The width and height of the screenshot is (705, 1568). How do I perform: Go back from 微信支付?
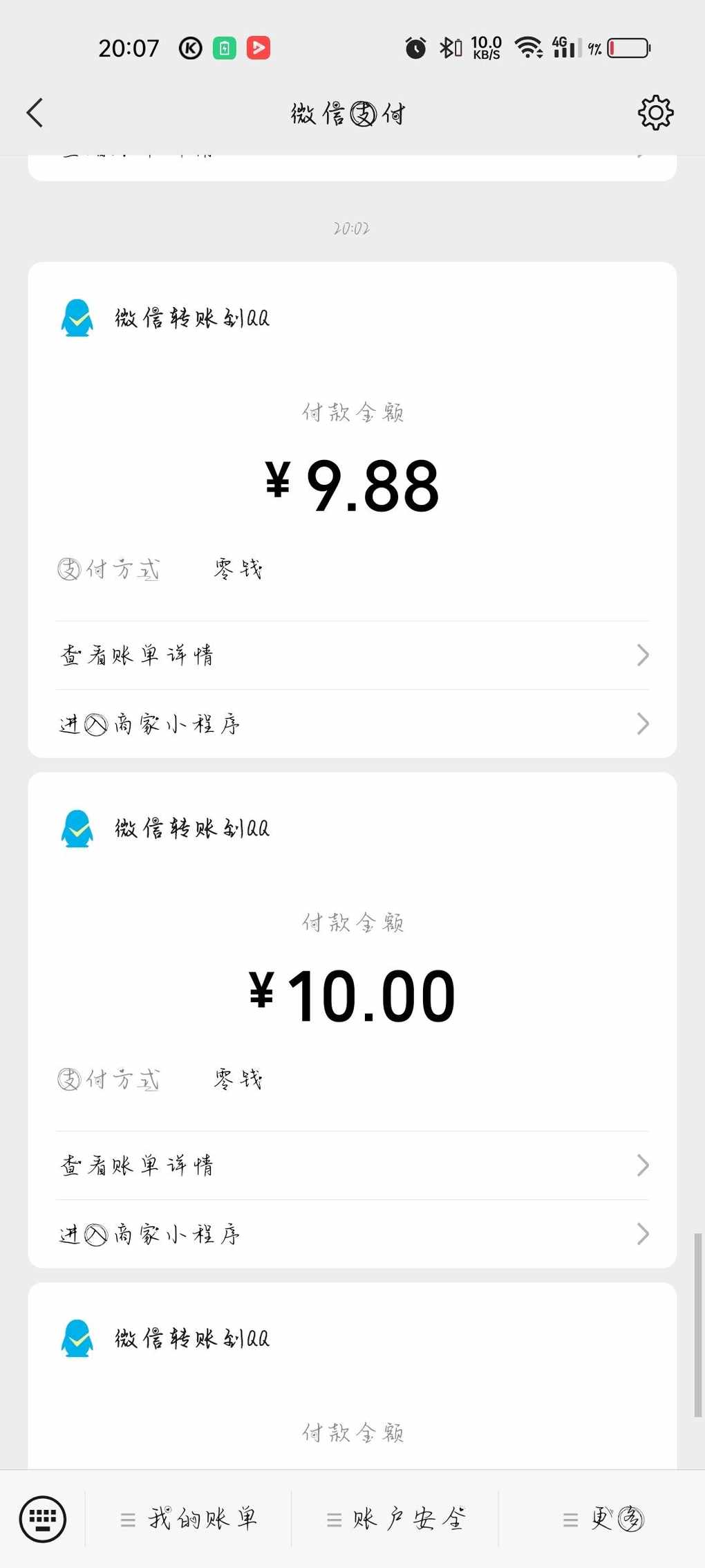coord(35,113)
